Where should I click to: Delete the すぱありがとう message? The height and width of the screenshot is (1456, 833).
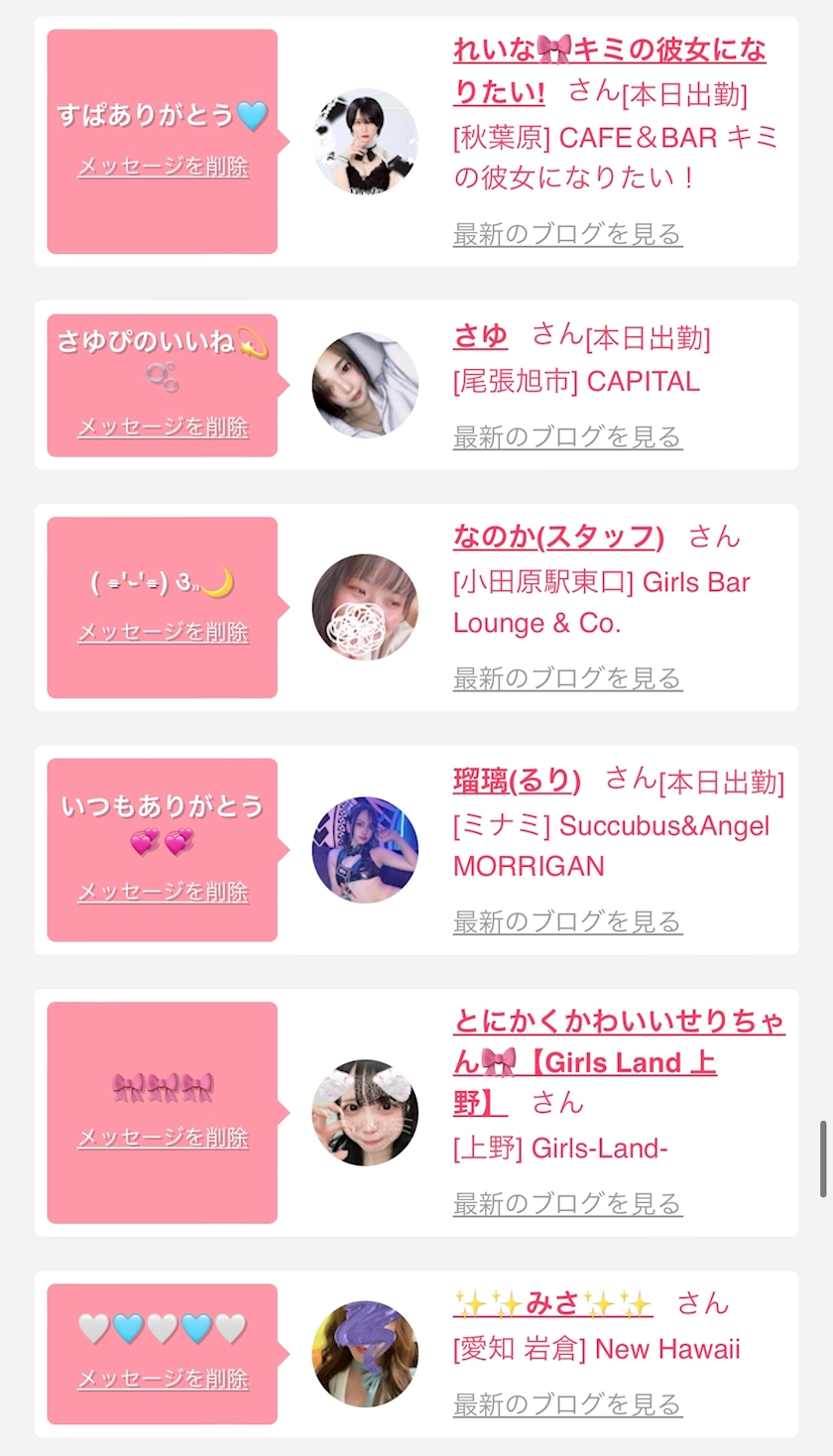(163, 167)
